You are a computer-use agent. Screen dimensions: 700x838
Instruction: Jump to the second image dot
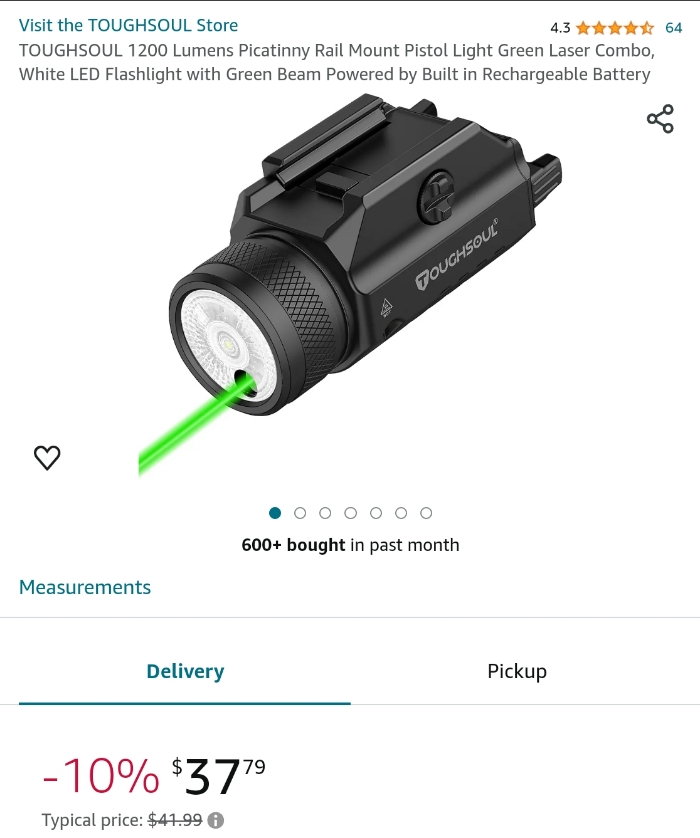click(300, 513)
